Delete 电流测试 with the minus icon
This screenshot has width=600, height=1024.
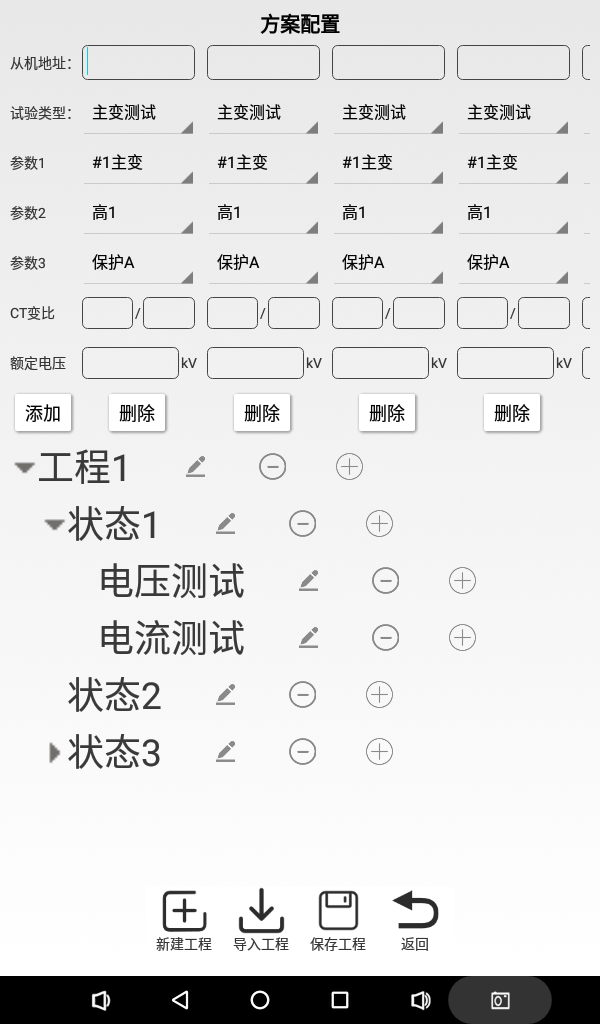pyautogui.click(x=385, y=638)
